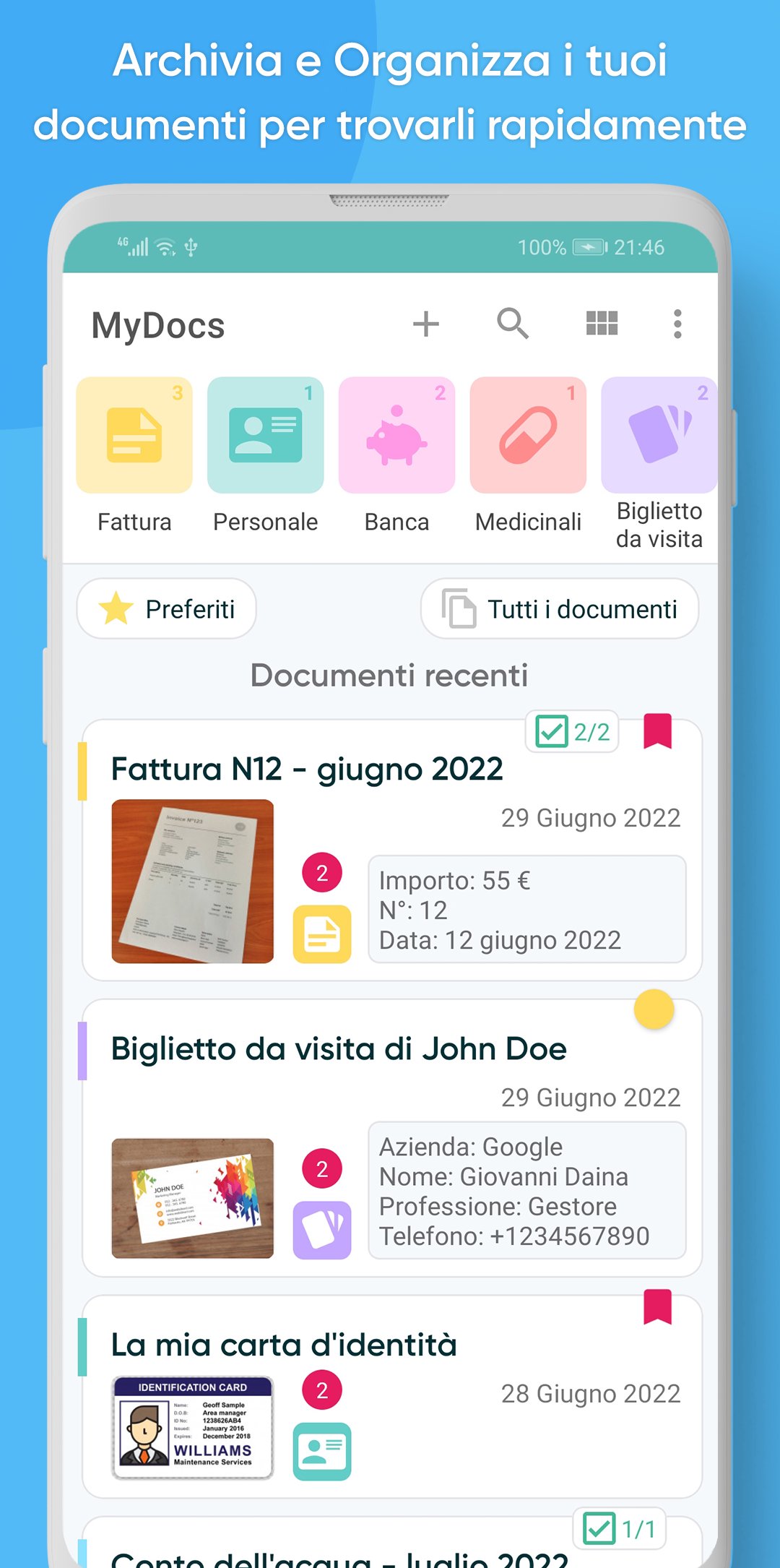Screen dimensions: 780x1568
Task: Open the Medicinali pill category
Action: [528, 434]
